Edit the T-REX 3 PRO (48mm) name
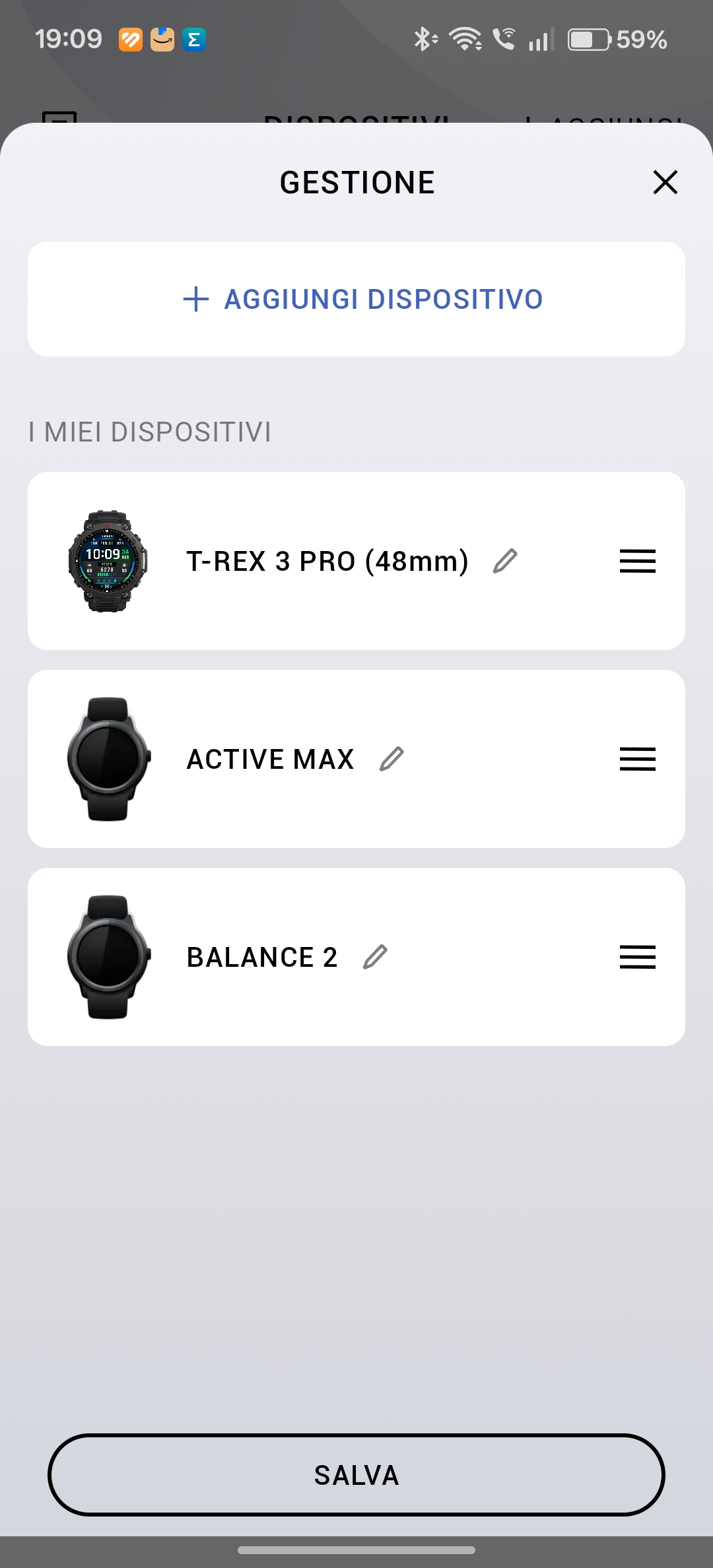Image resolution: width=713 pixels, height=1568 pixels. tap(505, 561)
